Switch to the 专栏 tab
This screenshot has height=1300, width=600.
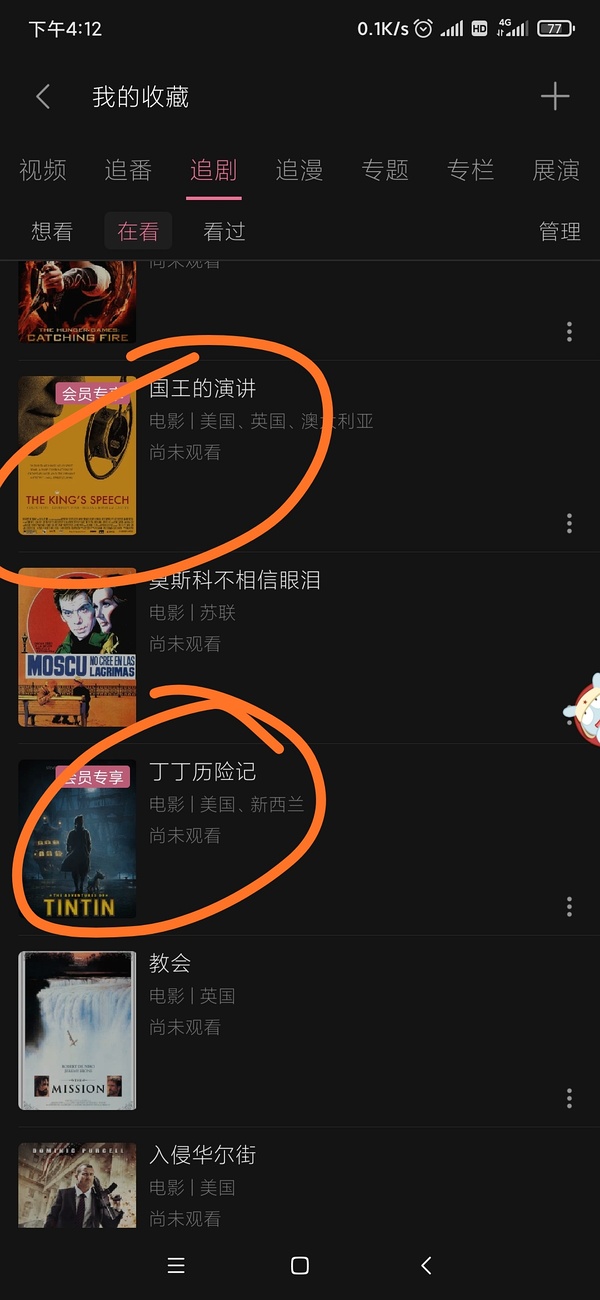470,170
